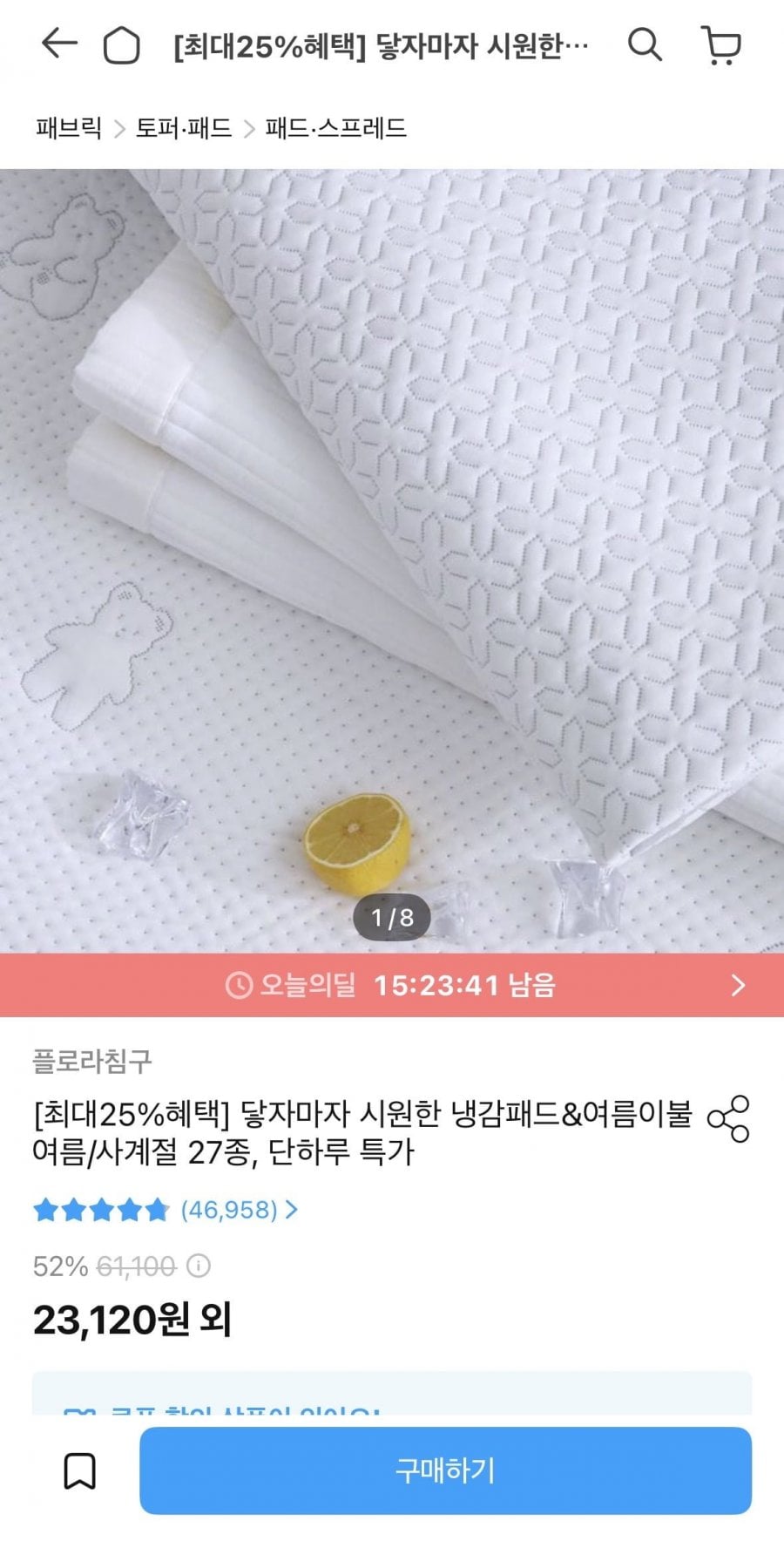Show discount price info icon

coord(199,1266)
